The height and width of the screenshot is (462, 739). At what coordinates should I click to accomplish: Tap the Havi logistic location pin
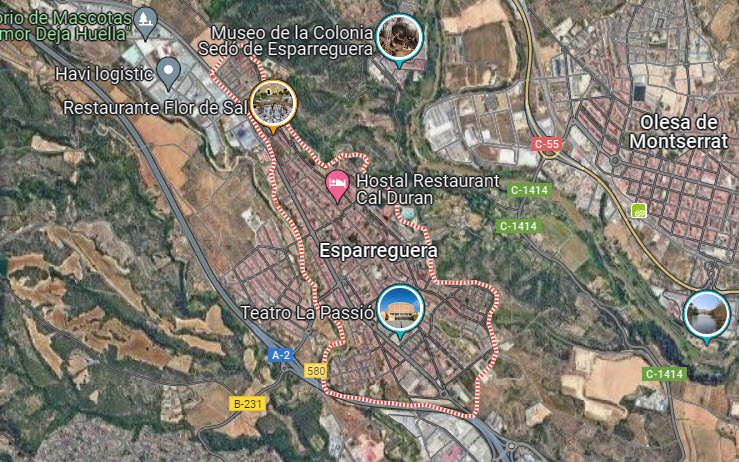[169, 72]
